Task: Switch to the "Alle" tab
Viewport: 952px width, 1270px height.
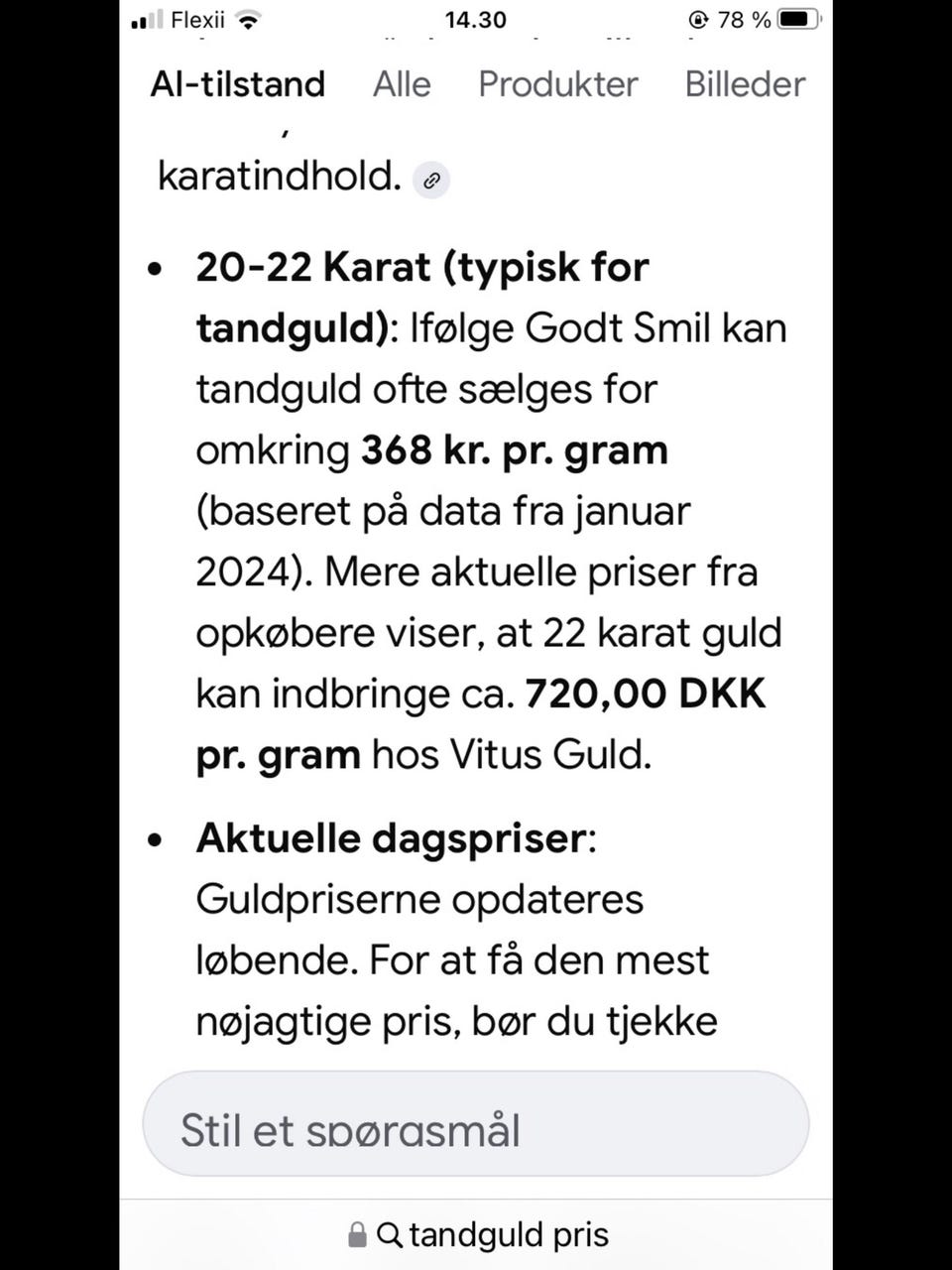Action: point(401,84)
